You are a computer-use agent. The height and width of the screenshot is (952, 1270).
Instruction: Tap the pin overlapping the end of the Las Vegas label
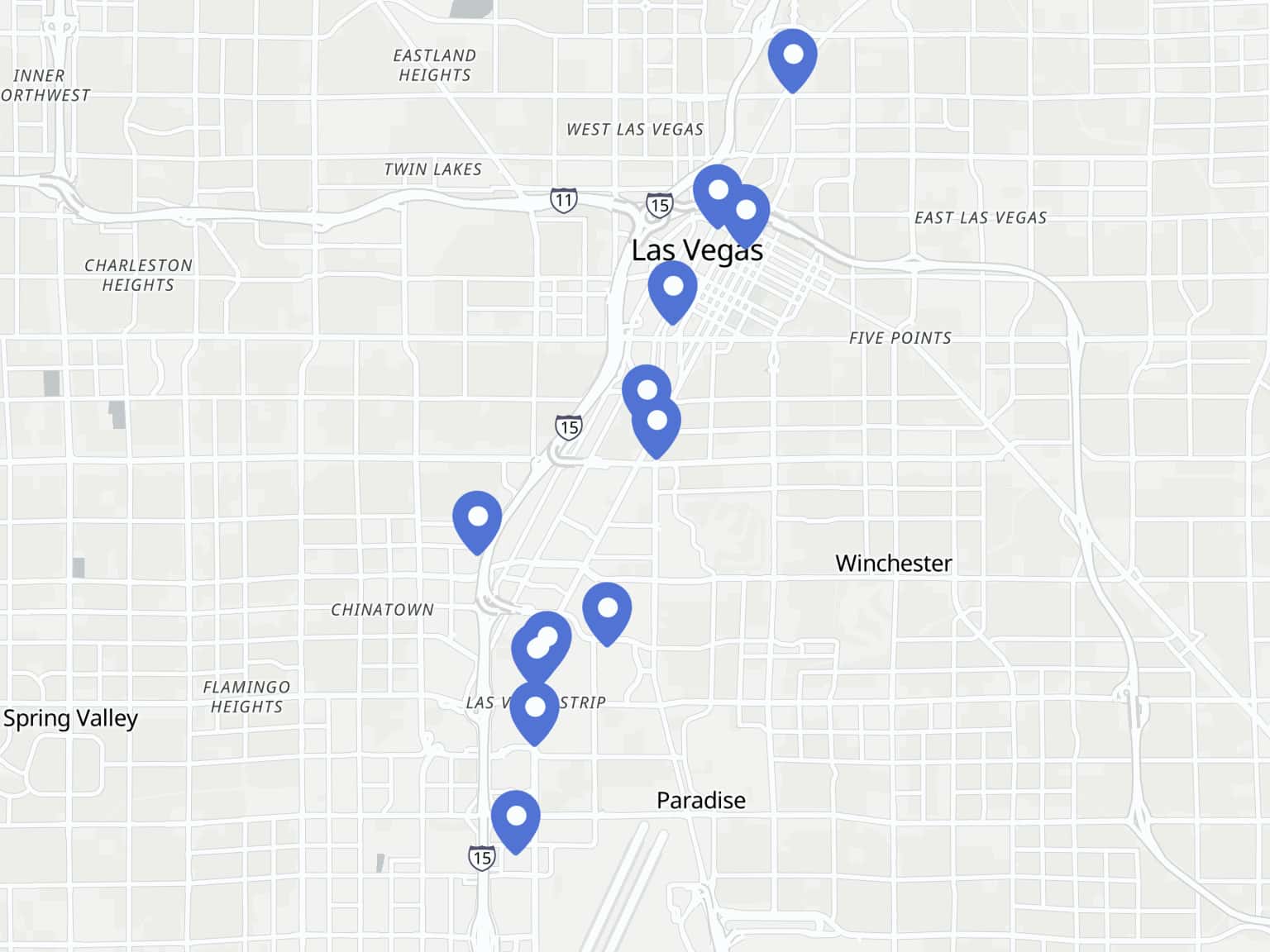[746, 215]
